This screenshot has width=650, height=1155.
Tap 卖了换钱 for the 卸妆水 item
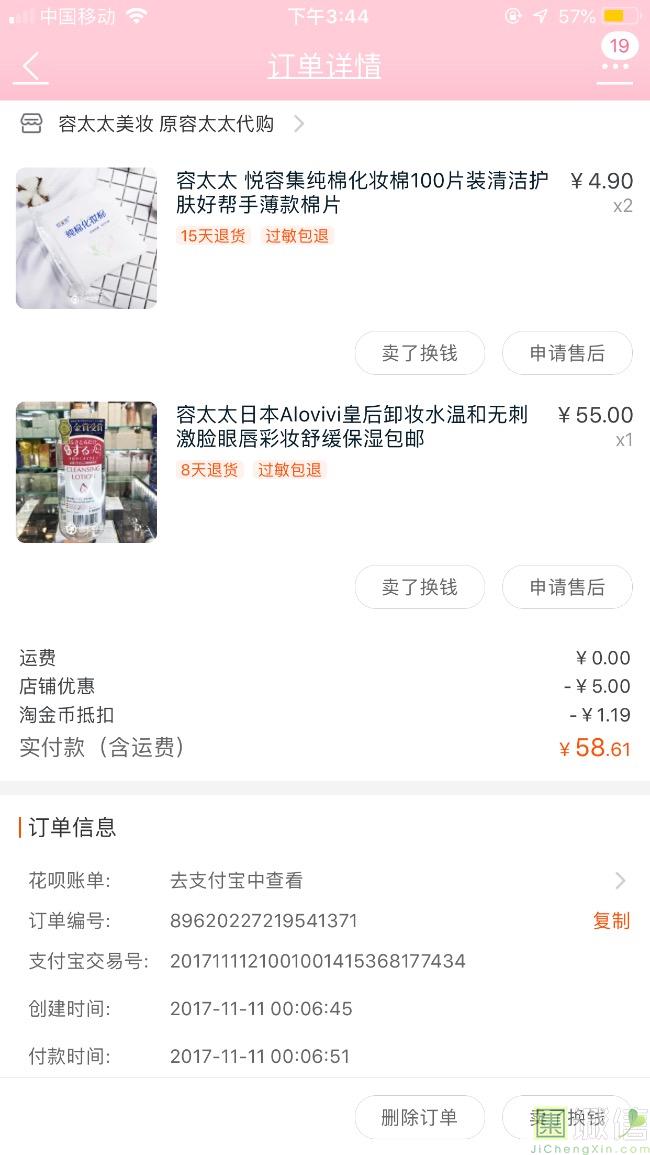click(419, 587)
